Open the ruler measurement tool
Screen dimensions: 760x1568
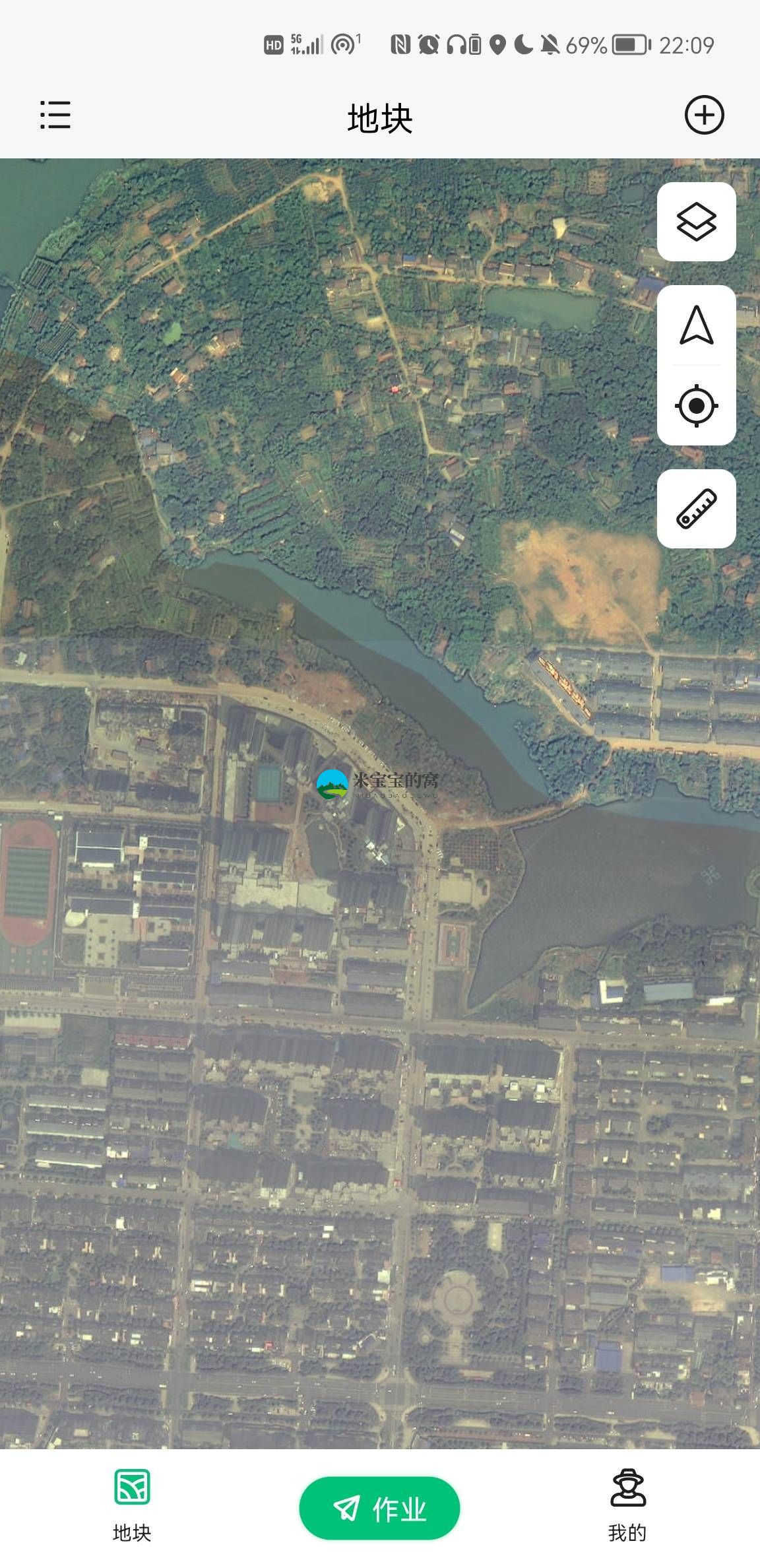click(696, 509)
